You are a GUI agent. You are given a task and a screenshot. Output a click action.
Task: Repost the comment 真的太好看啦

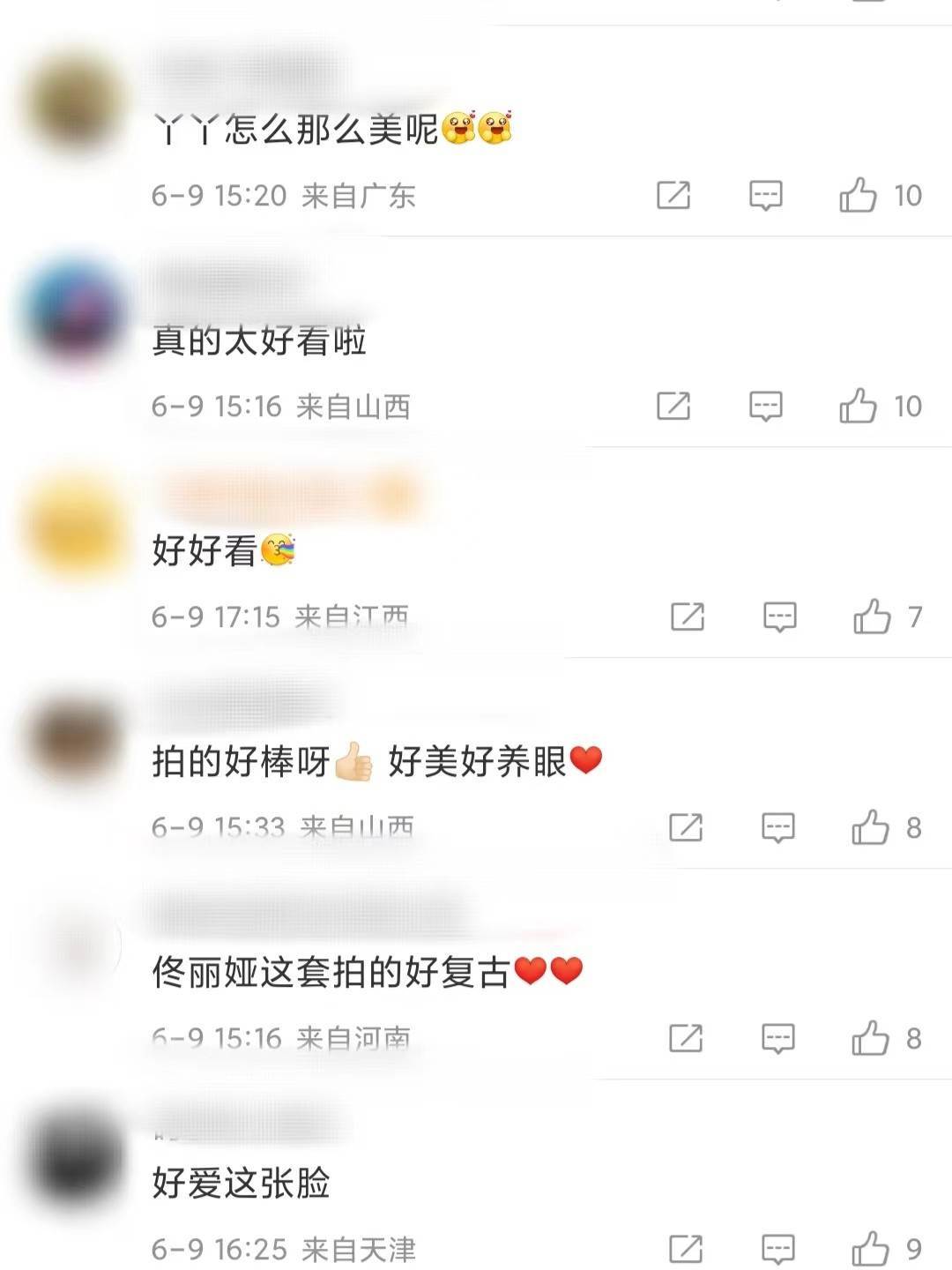tap(673, 406)
